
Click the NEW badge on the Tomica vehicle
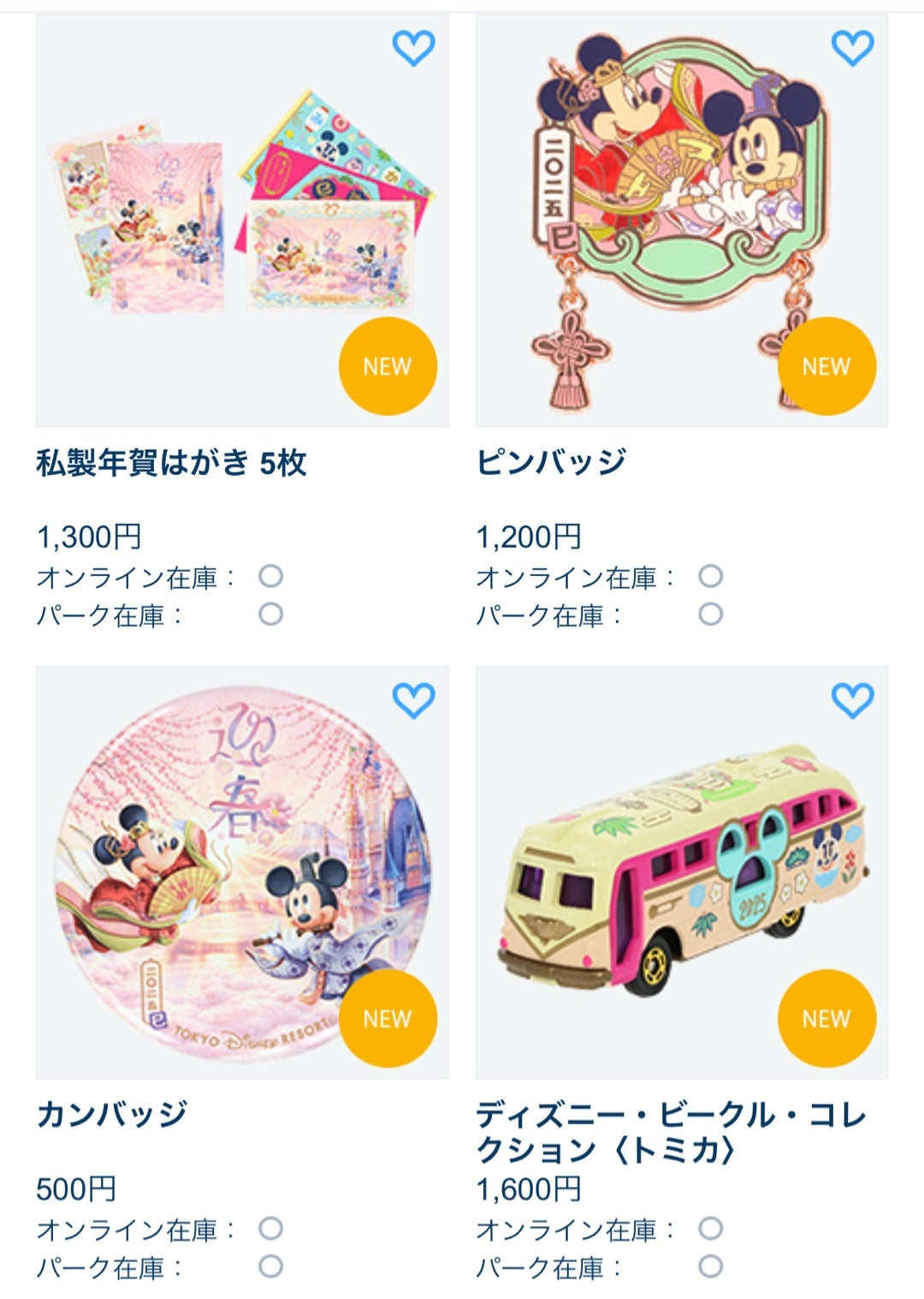[824, 1020]
